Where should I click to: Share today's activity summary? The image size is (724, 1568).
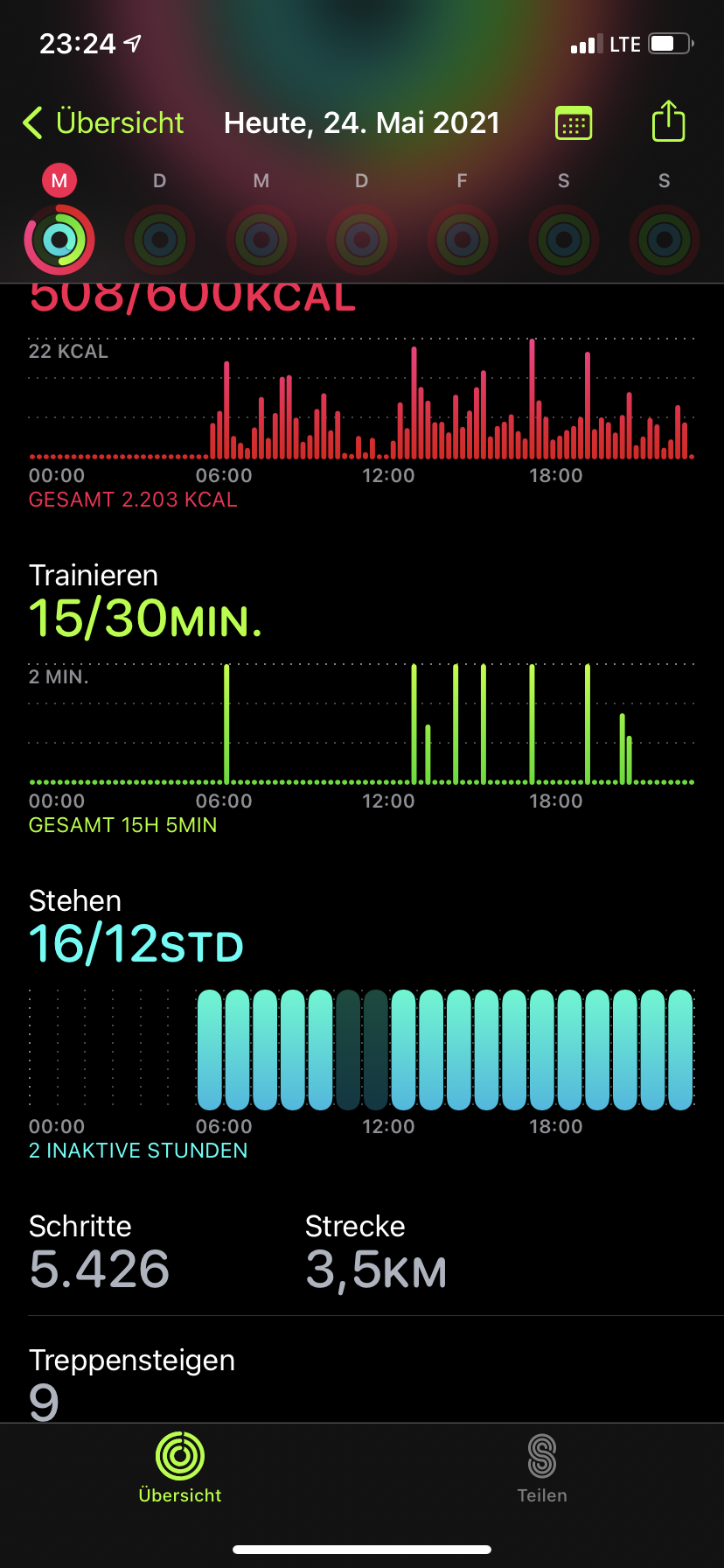(x=669, y=121)
